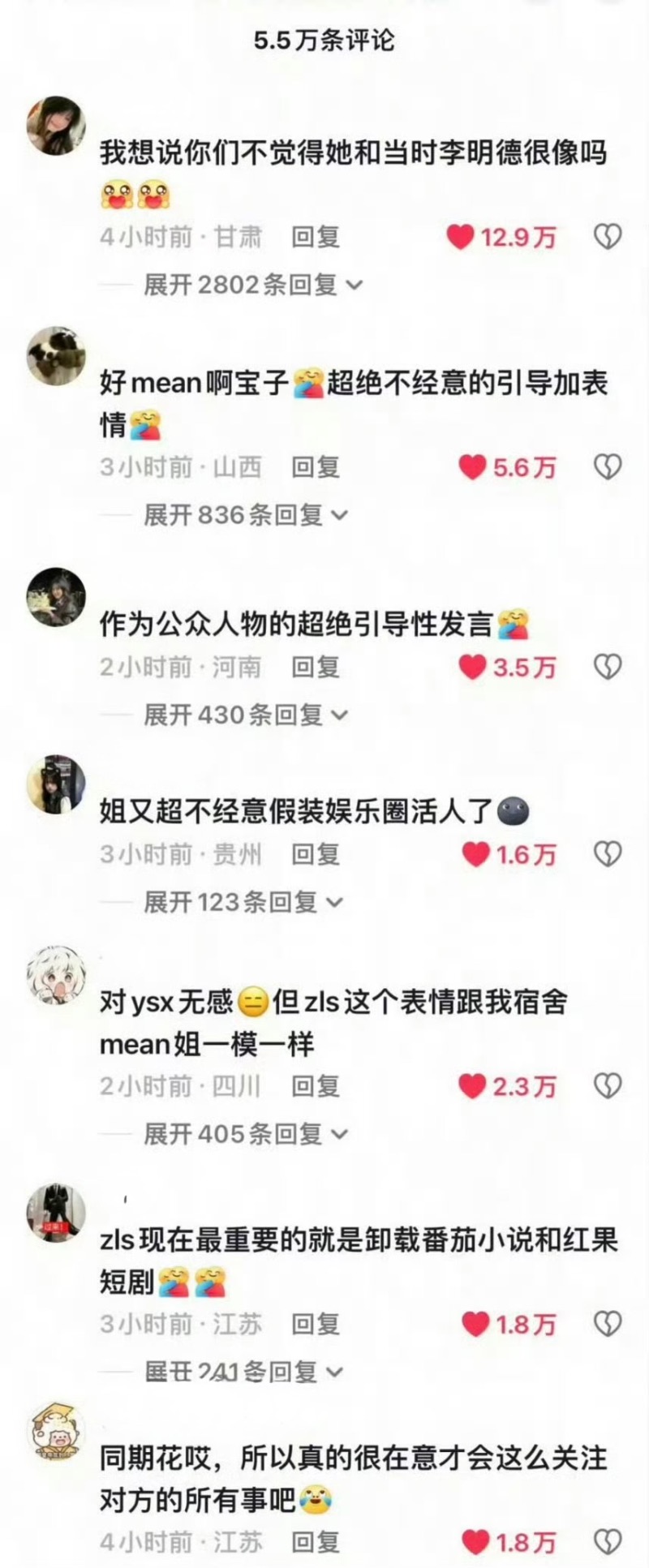Dislike the 1.6万-liked comment from 贵州

click(608, 854)
